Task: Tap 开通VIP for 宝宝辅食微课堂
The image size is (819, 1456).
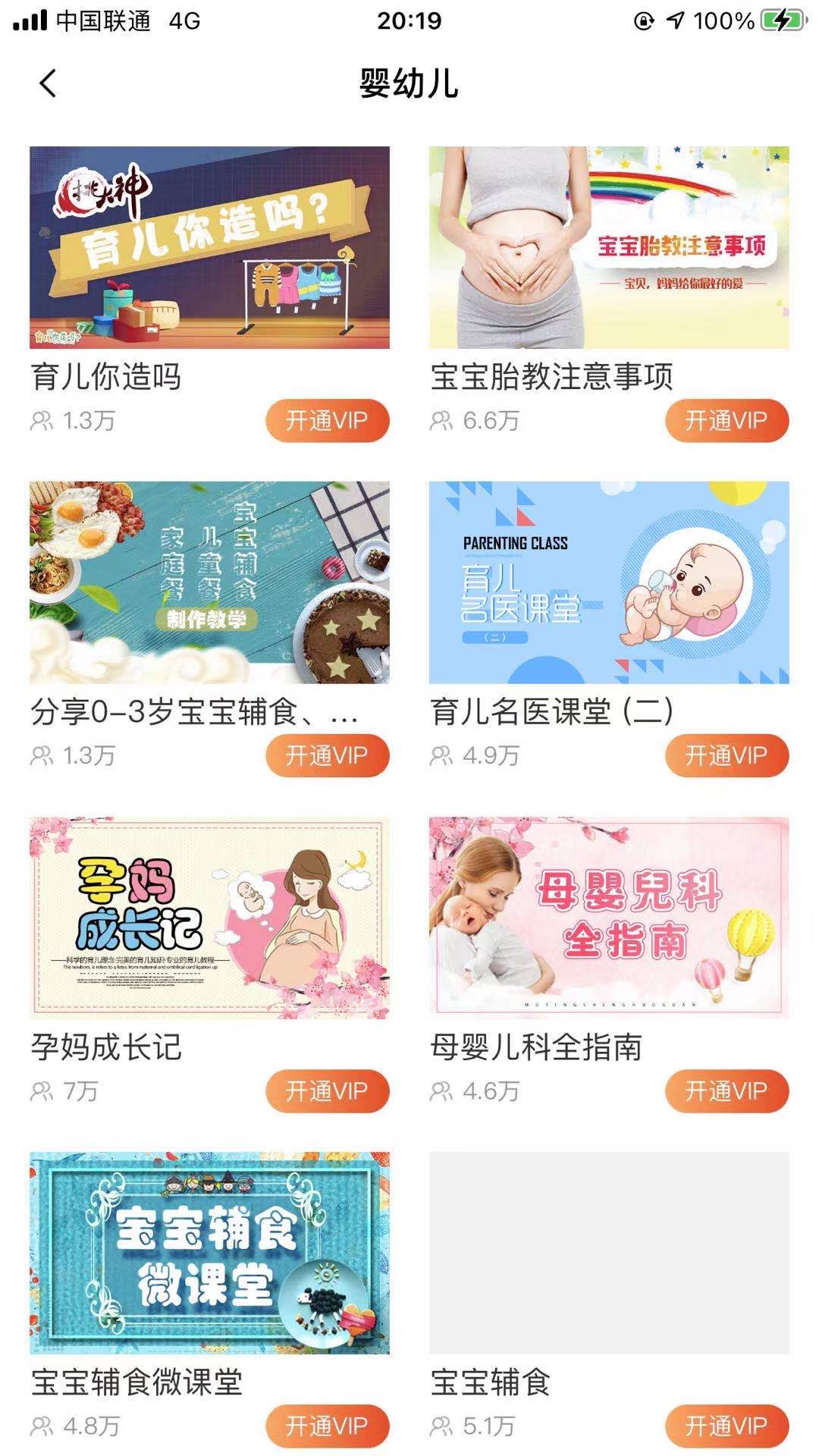Action: pos(327,1426)
